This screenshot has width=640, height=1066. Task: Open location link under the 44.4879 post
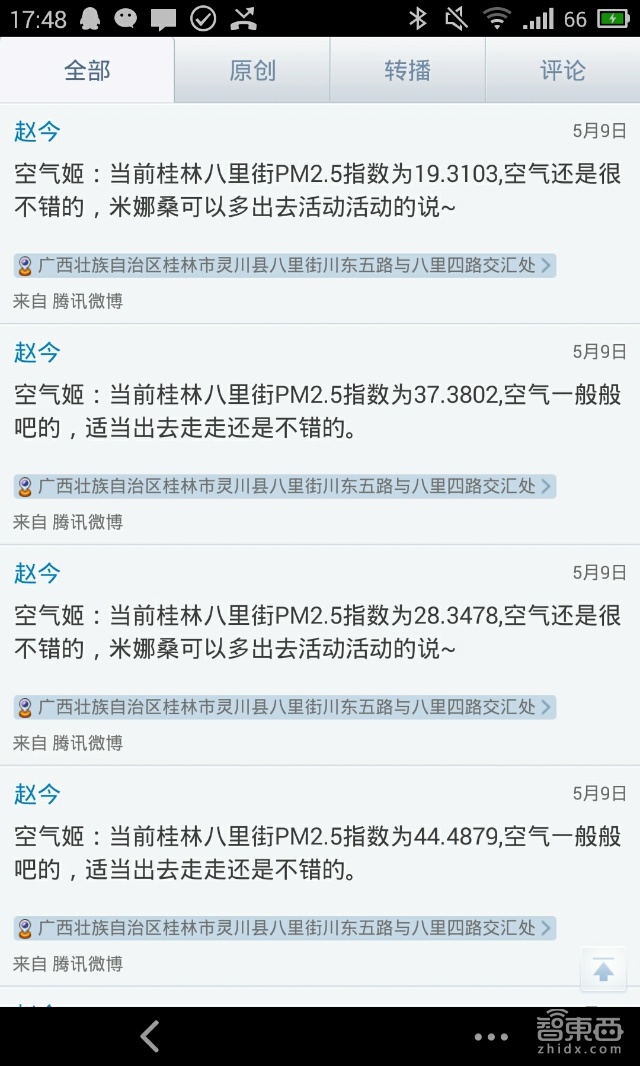point(285,929)
